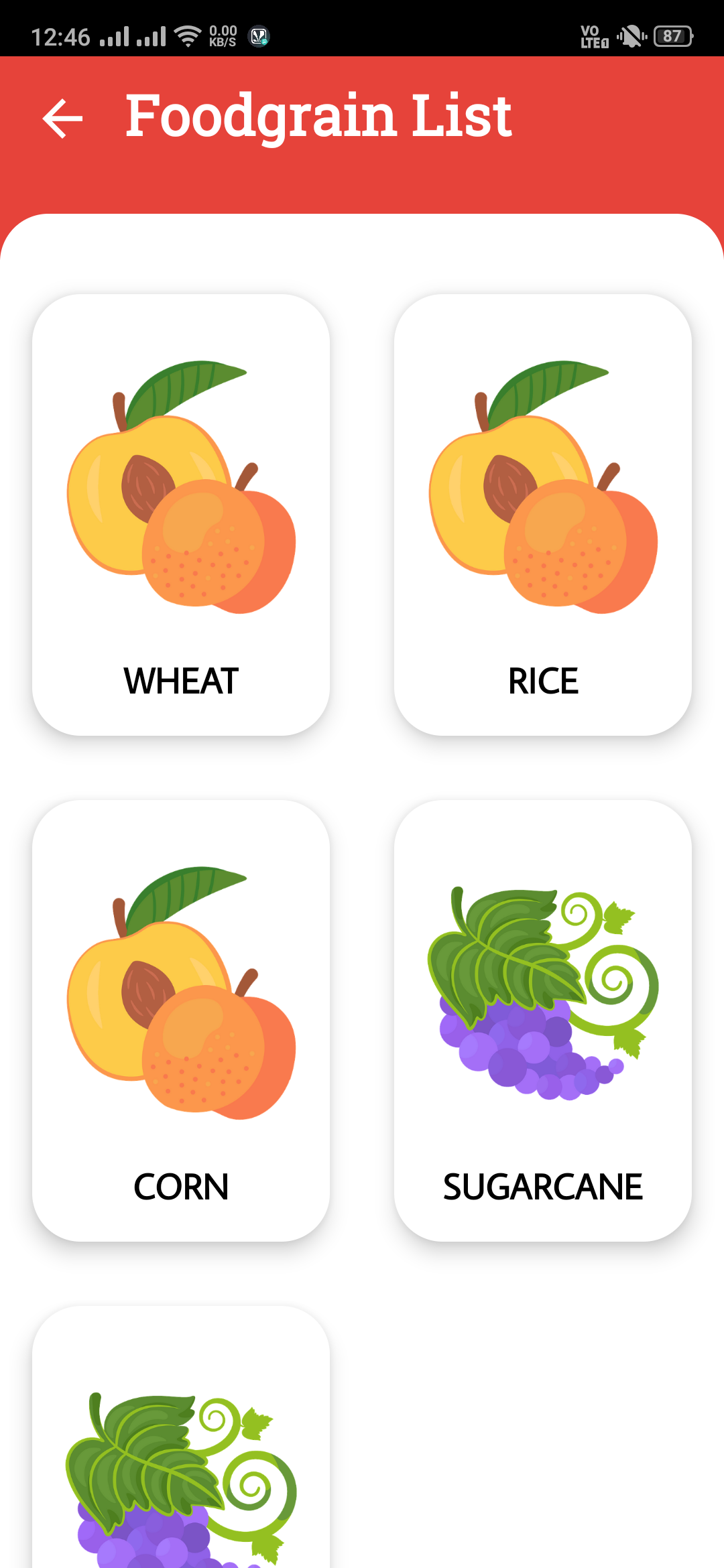
Task: Go back from Foodgrain List
Action: (62, 118)
